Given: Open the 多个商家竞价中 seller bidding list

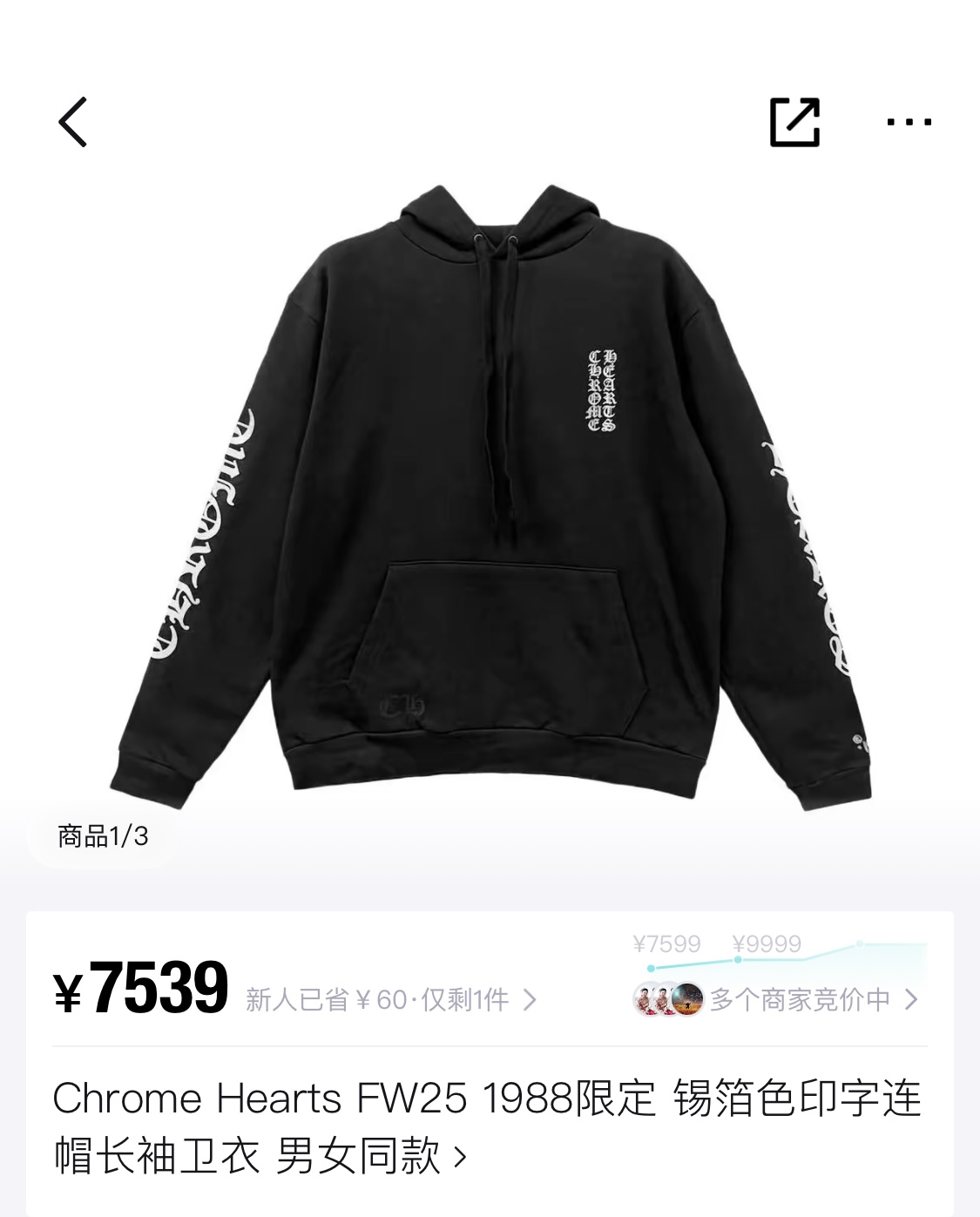Looking at the screenshot, I should (x=800, y=999).
